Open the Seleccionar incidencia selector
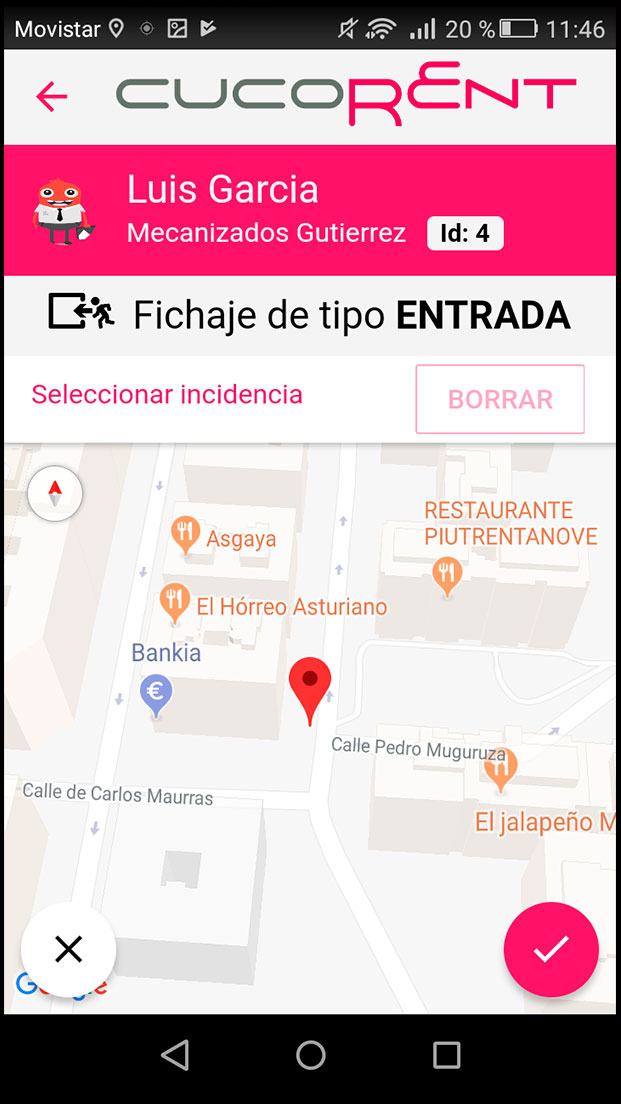 click(x=167, y=394)
